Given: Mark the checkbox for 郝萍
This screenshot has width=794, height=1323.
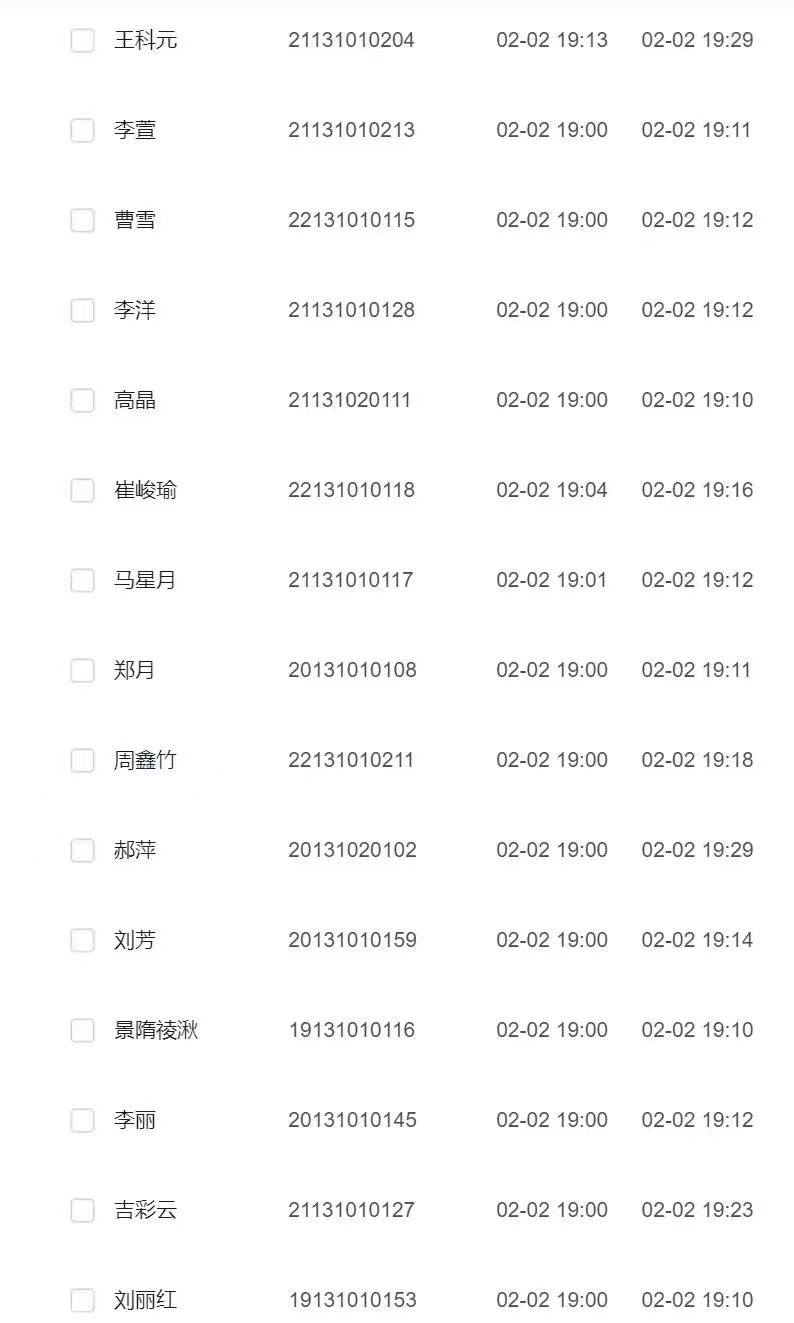Looking at the screenshot, I should [82, 851].
